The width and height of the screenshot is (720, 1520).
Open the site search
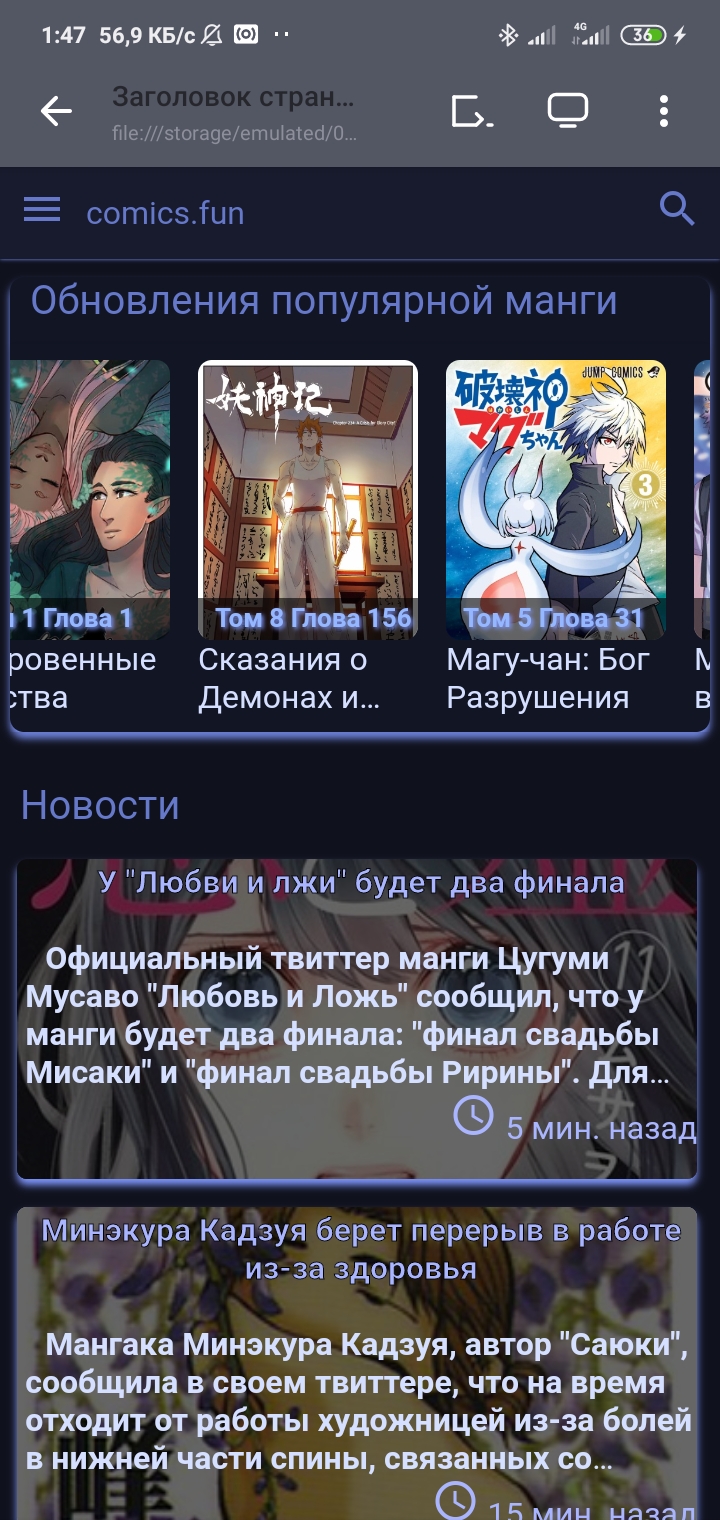point(677,210)
